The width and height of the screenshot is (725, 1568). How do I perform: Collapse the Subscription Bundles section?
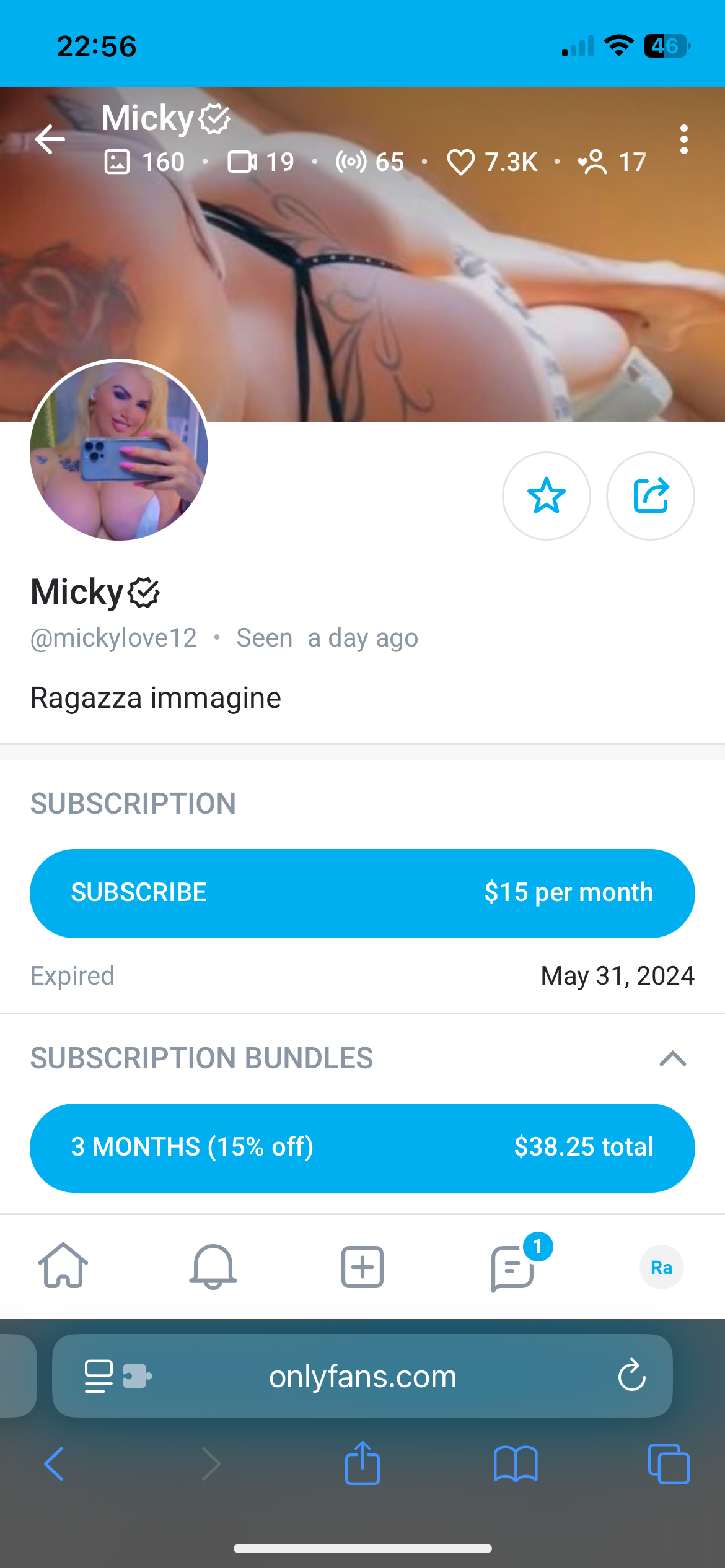click(672, 1058)
